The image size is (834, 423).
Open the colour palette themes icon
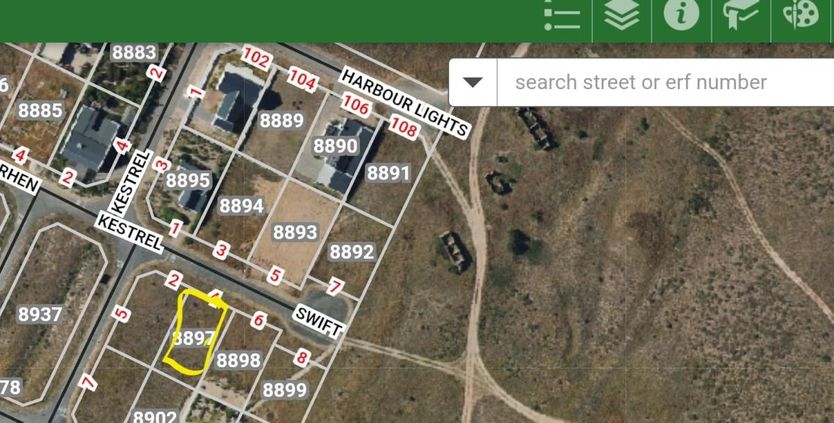[800, 15]
